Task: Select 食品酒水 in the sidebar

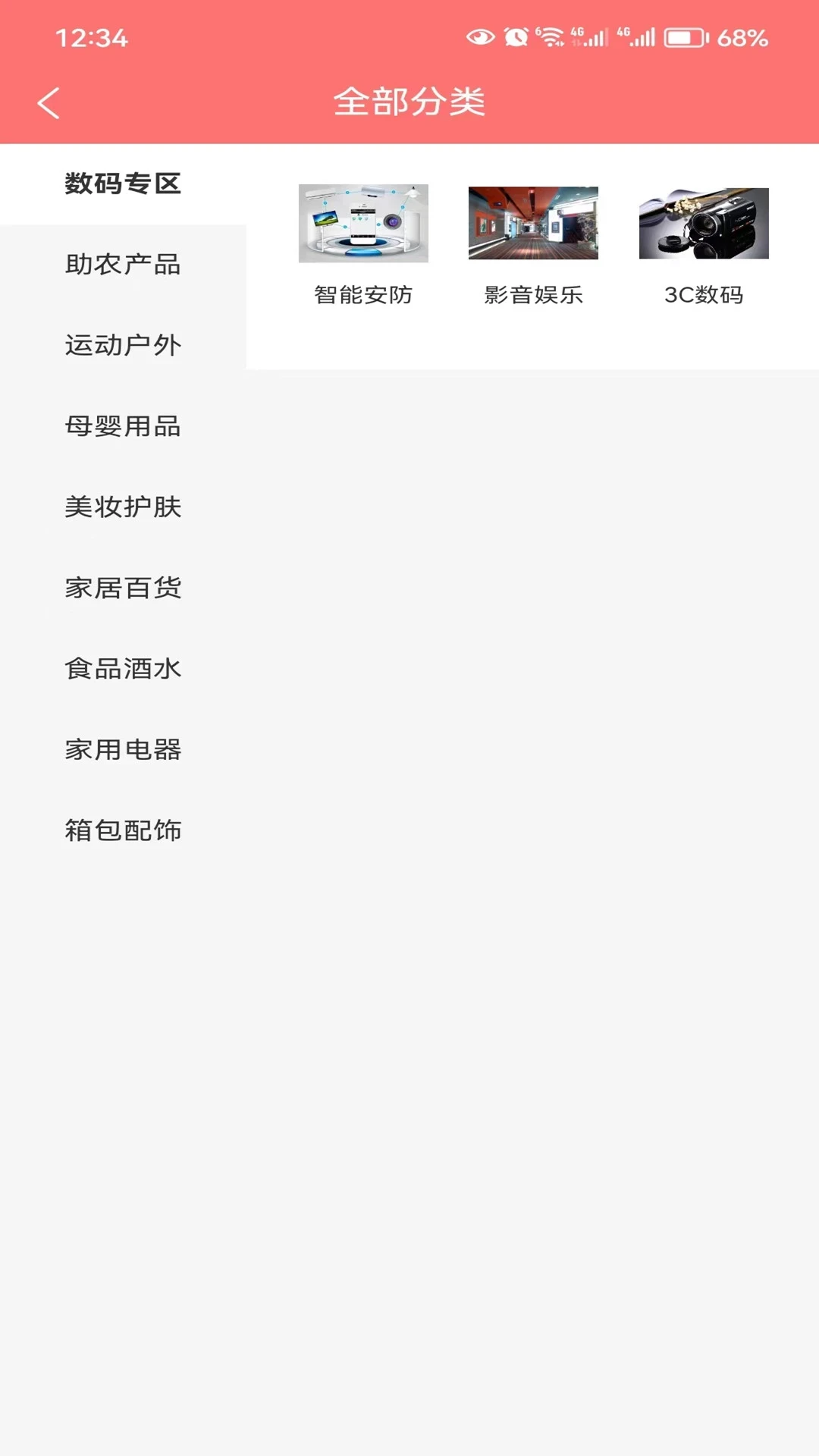Action: pos(123,670)
